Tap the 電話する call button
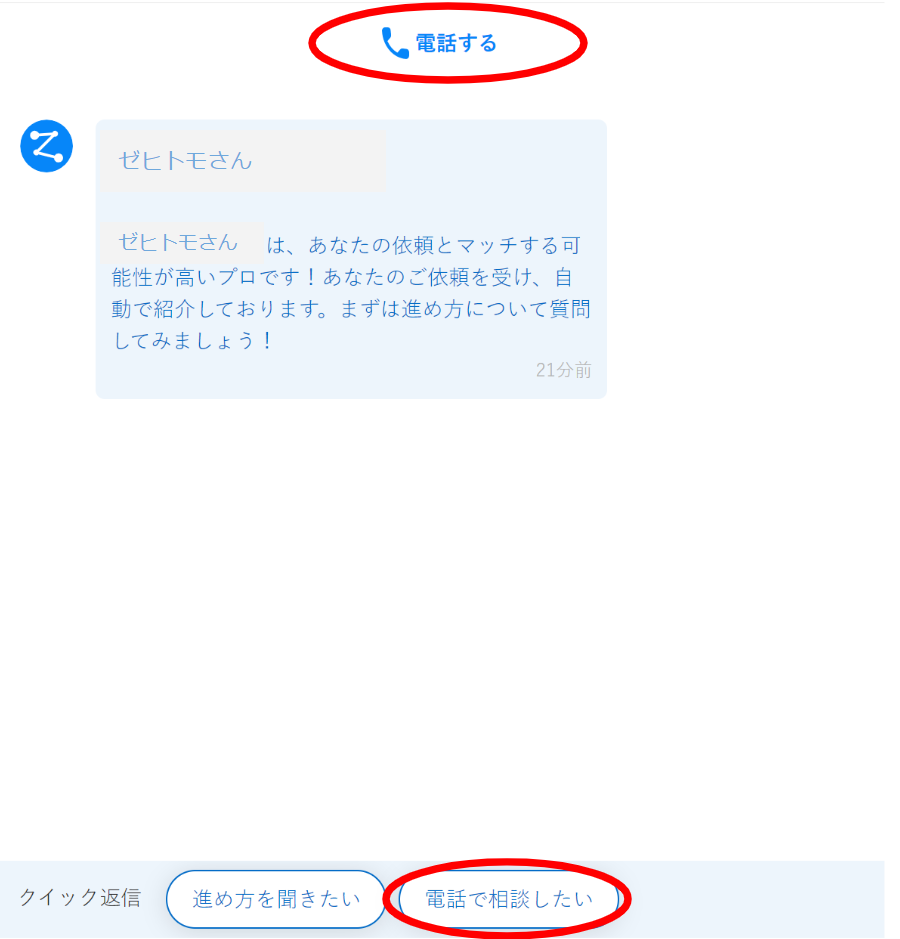This screenshot has width=900, height=939. tap(442, 43)
